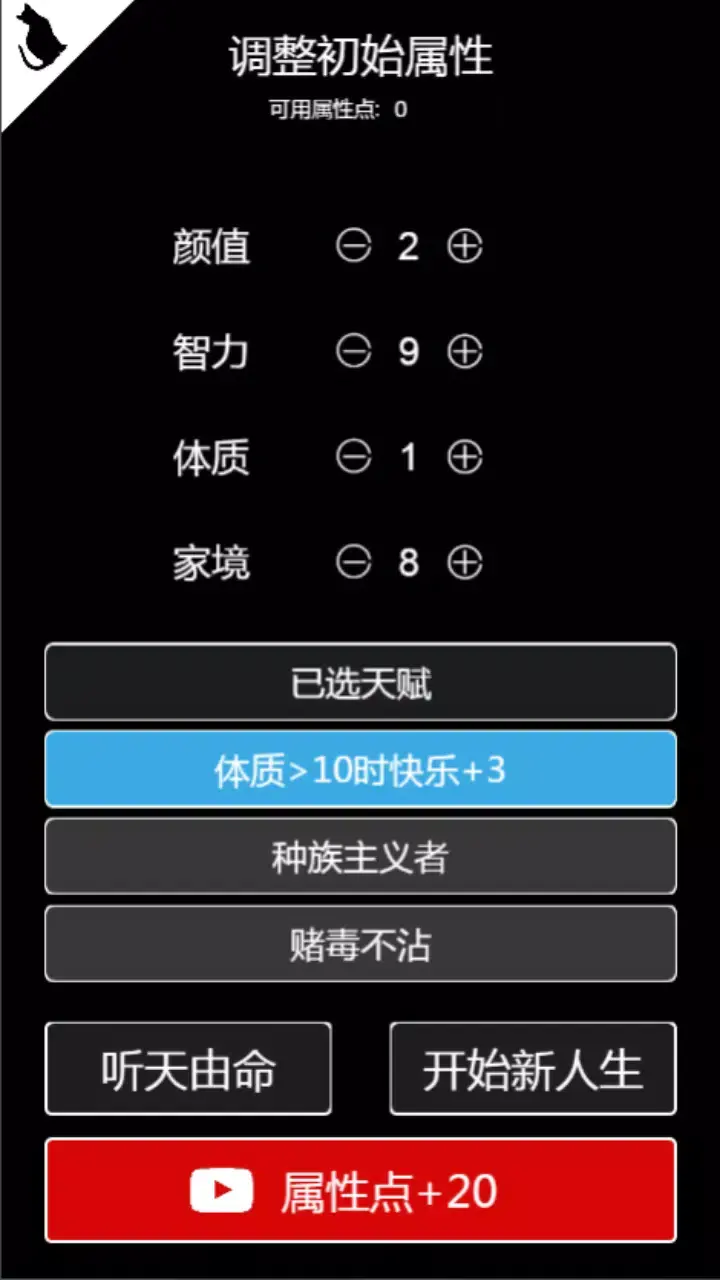
Task: Deselect the 体质>10时快乐+3 talent
Action: 359,769
